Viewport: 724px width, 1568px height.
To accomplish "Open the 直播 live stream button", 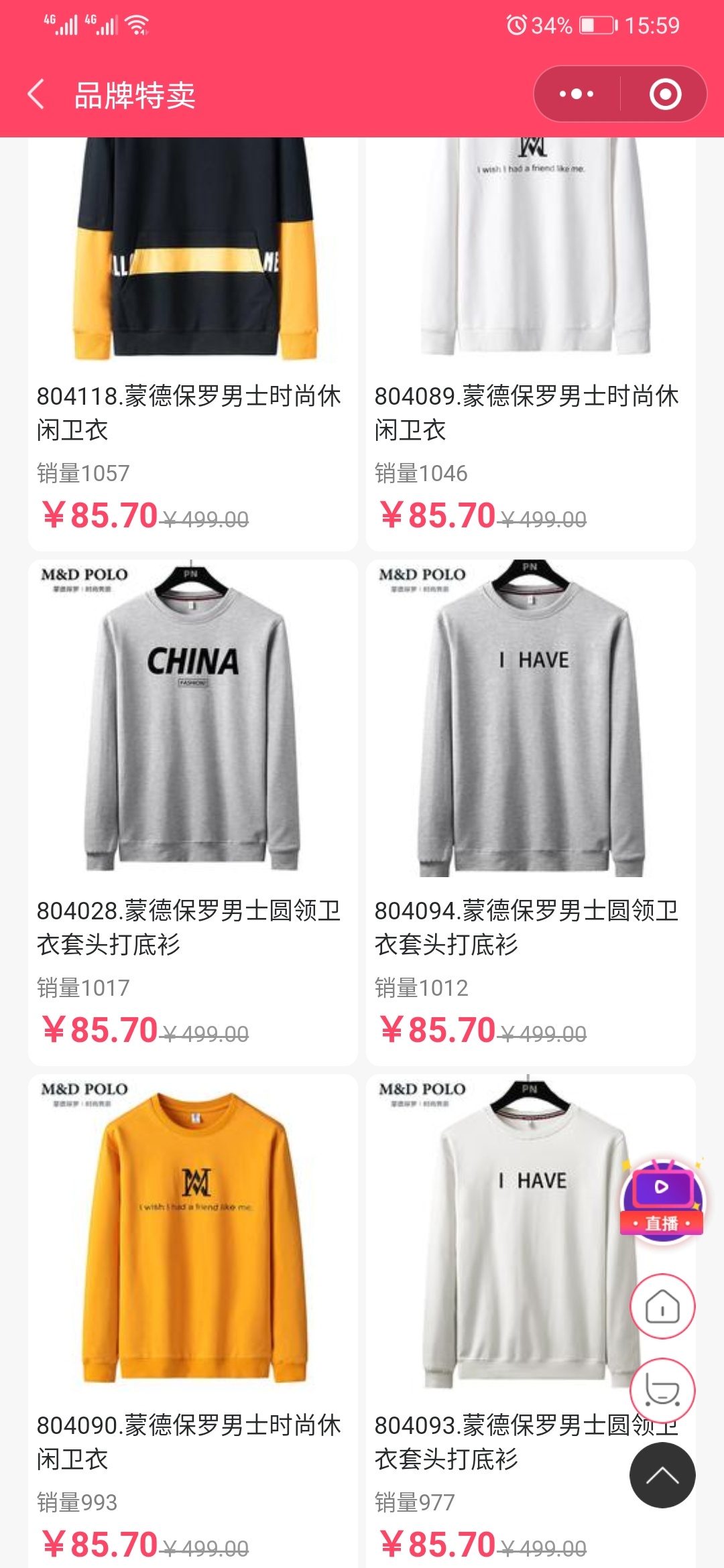I will (662, 1200).
